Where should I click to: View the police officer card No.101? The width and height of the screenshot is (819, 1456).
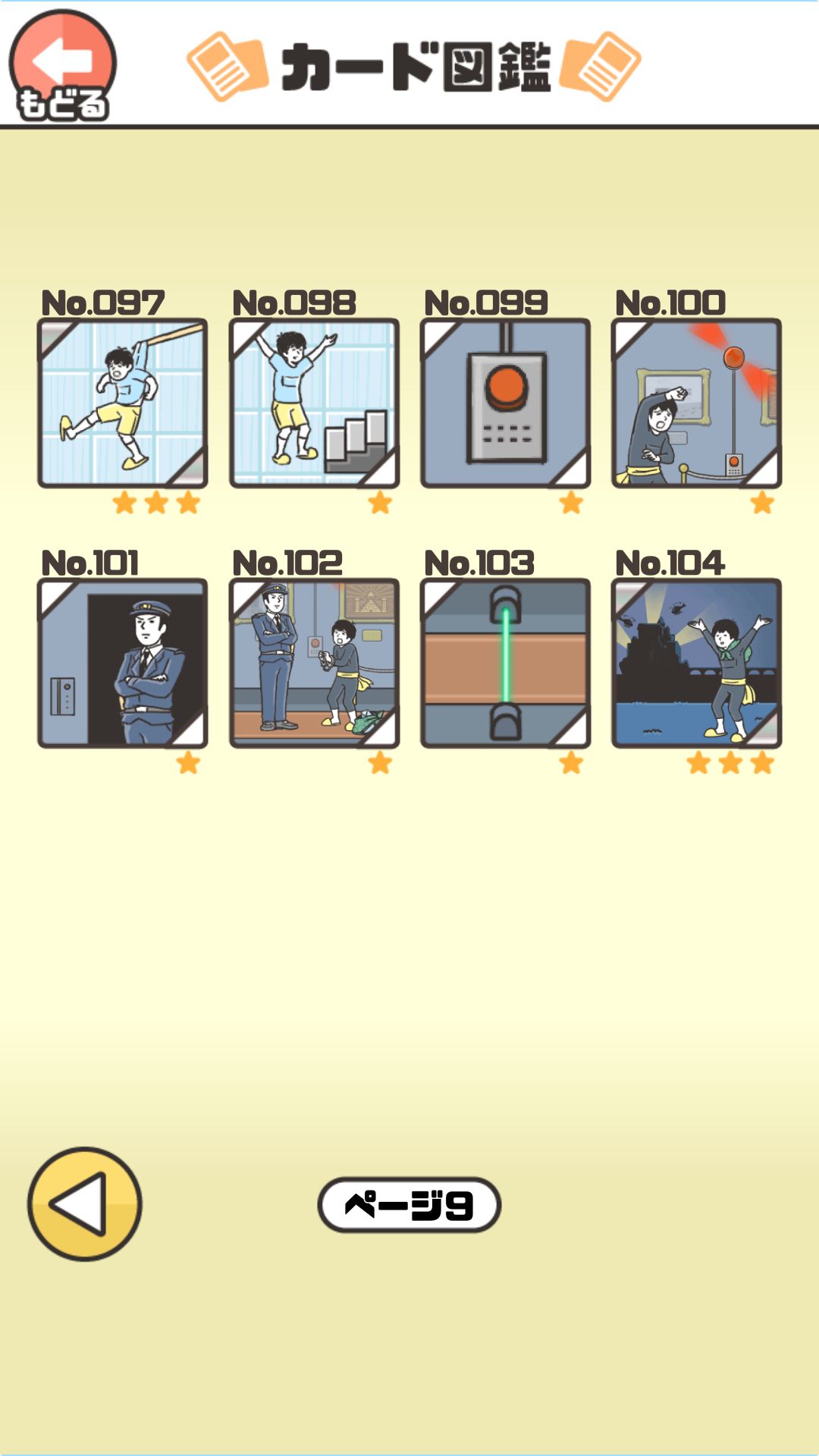pyautogui.click(x=121, y=664)
